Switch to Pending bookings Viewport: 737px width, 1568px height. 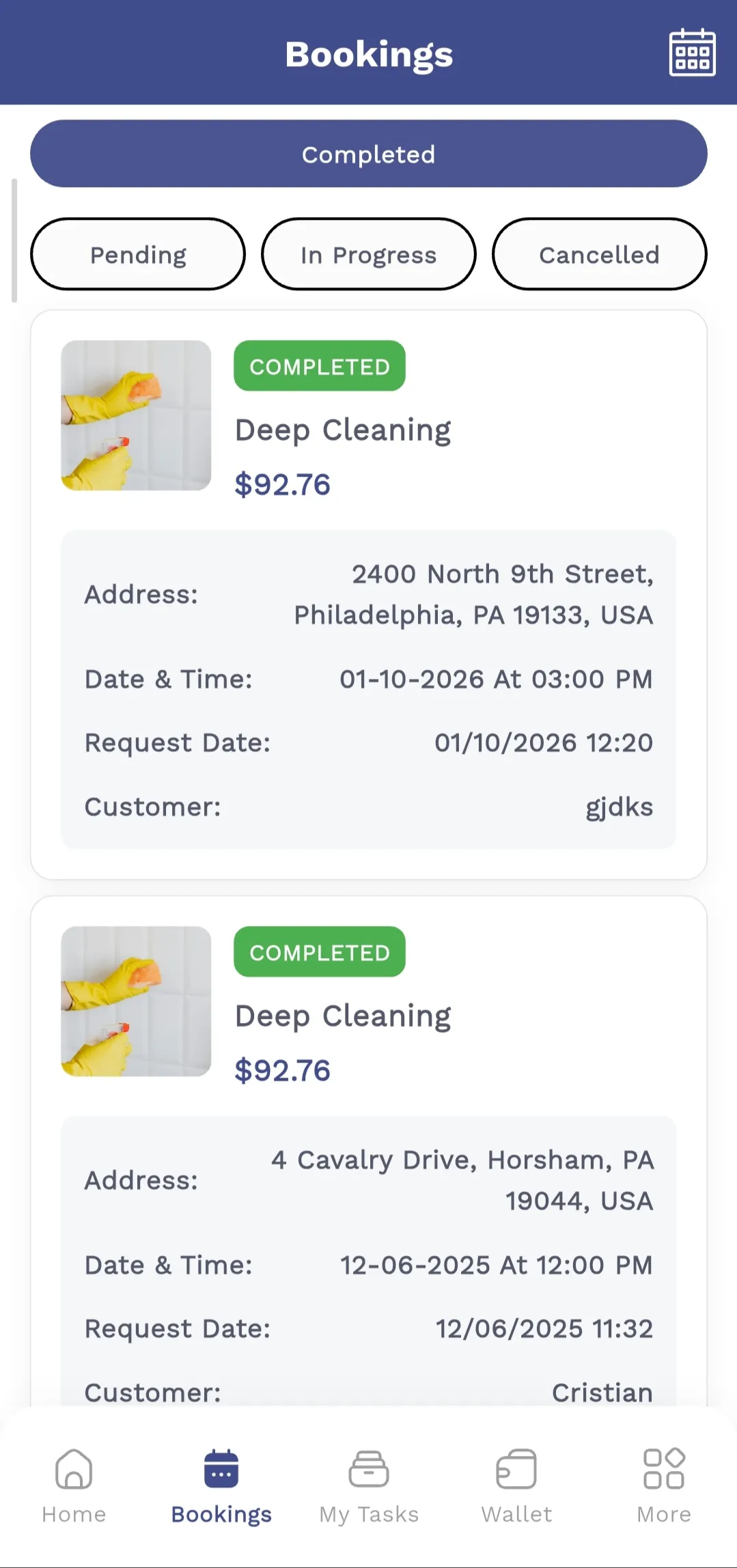(x=138, y=254)
